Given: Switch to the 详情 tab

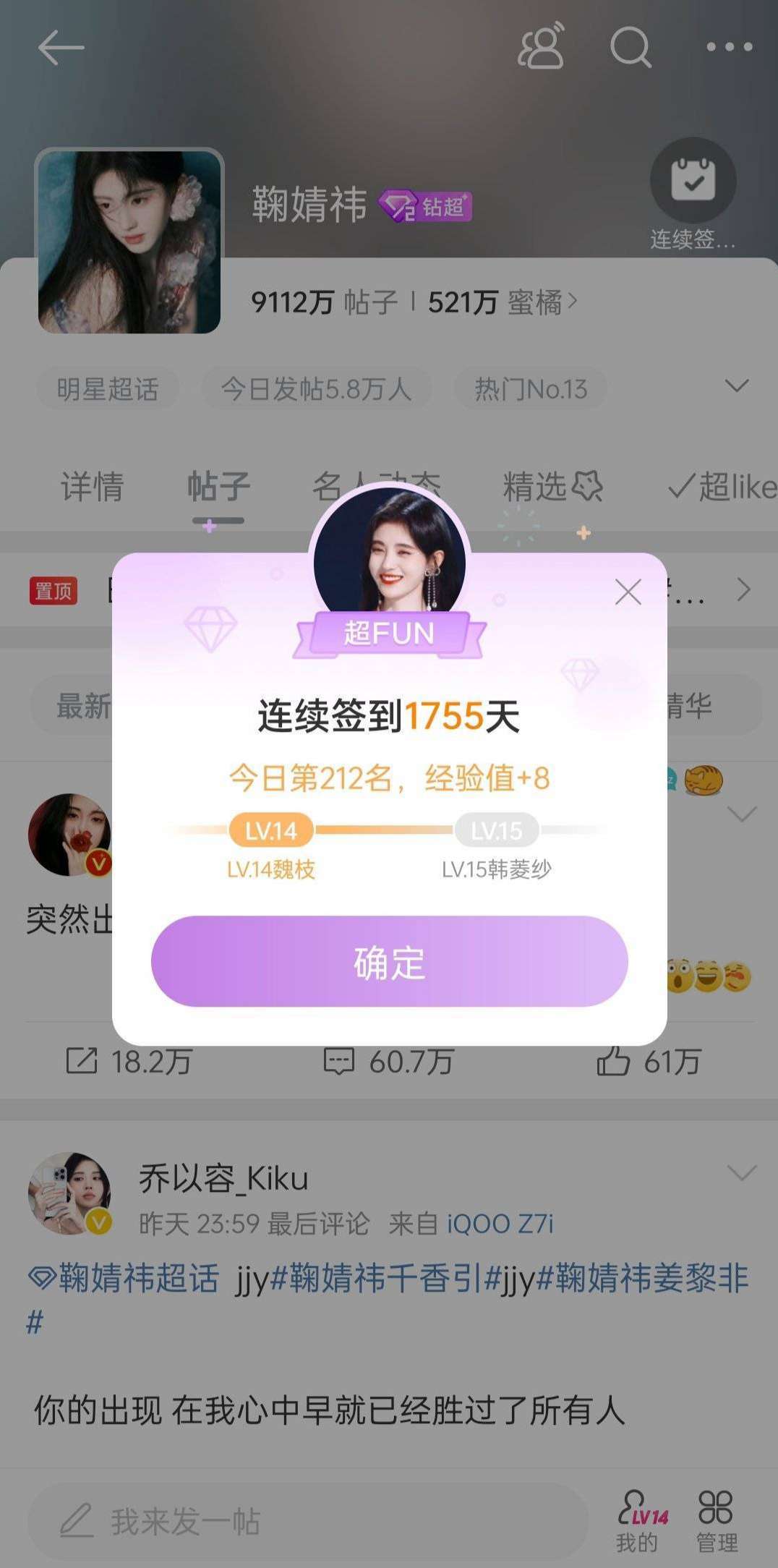Looking at the screenshot, I should coord(92,486).
